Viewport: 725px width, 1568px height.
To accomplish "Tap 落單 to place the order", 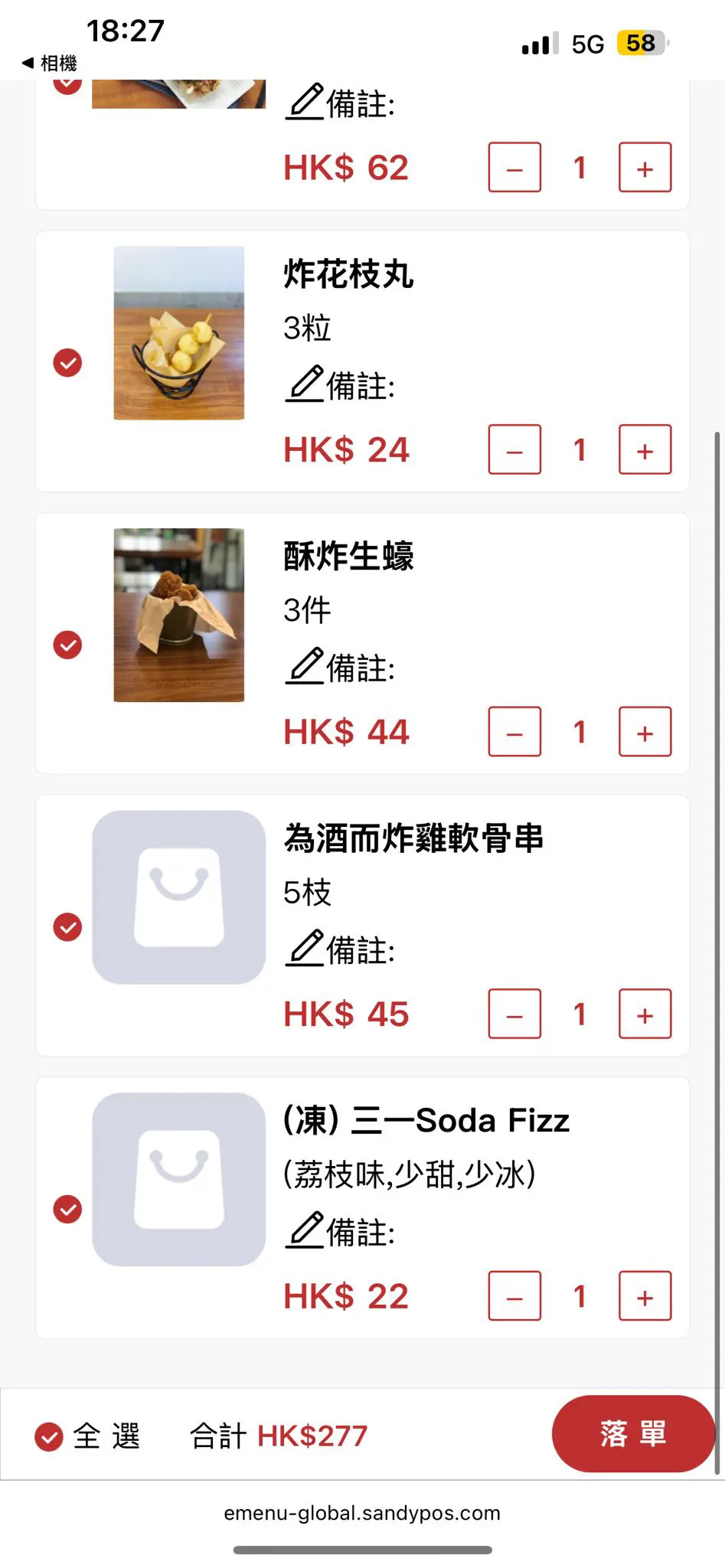I will click(632, 1433).
